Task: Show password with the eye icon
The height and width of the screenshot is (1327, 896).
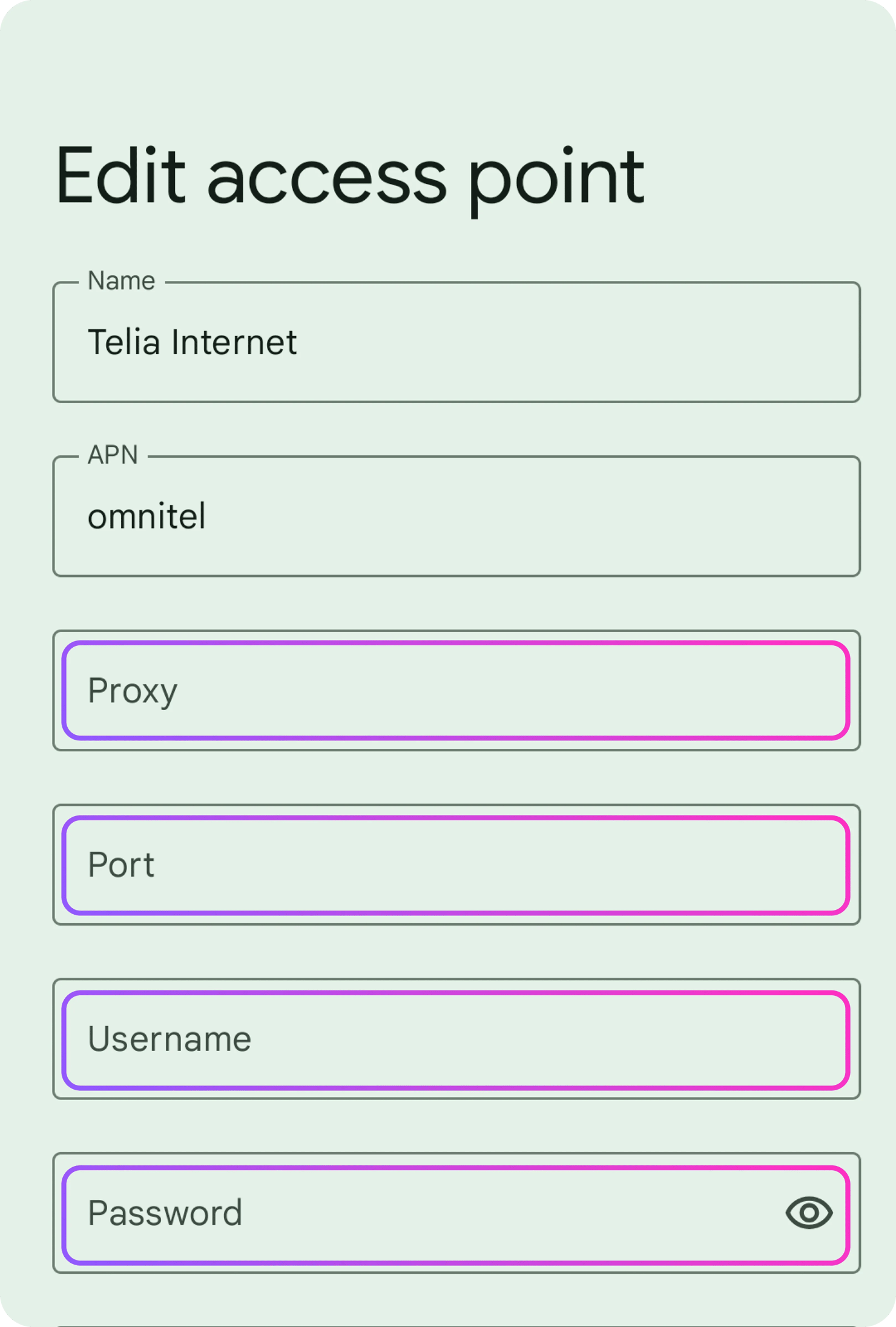Action: tap(809, 1213)
